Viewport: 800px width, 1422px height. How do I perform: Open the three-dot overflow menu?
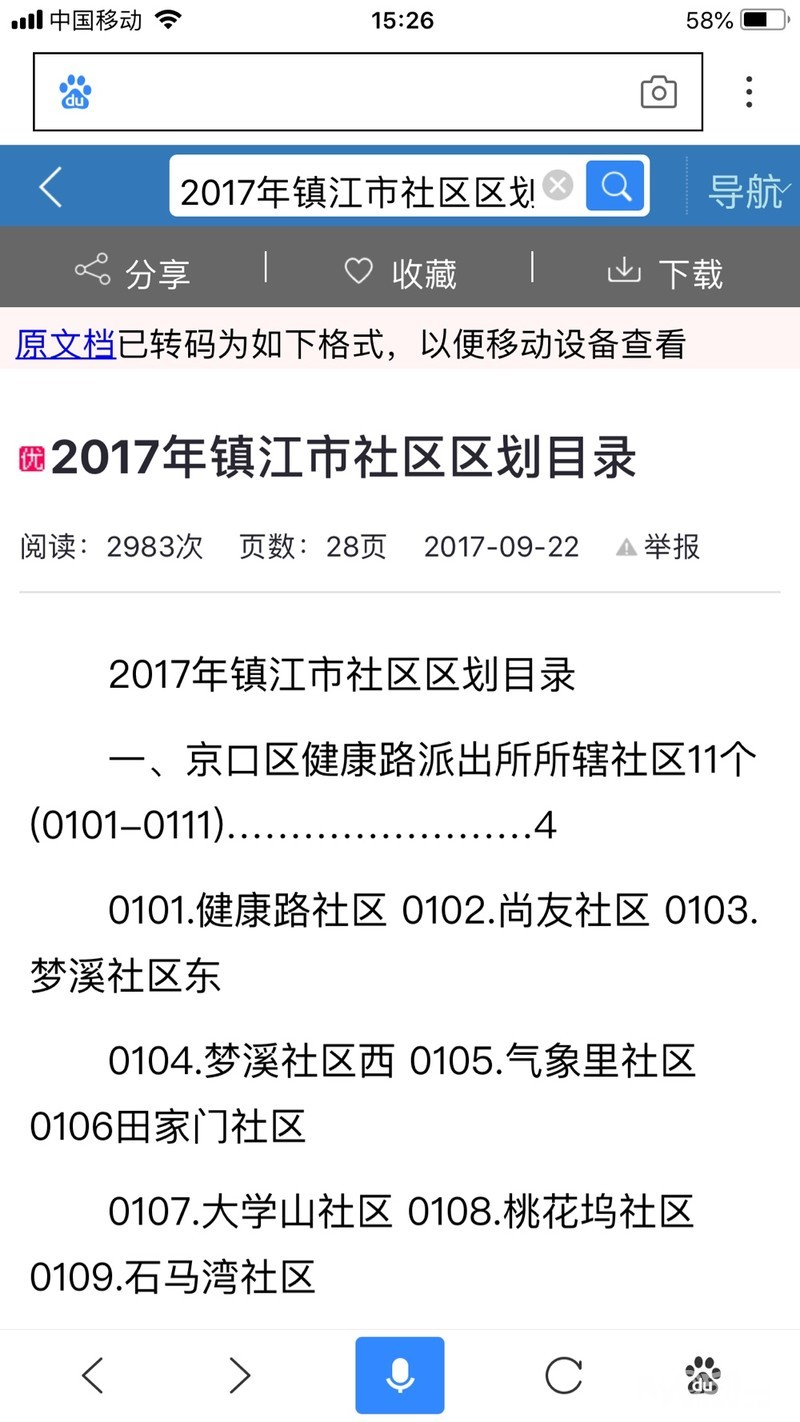click(749, 92)
